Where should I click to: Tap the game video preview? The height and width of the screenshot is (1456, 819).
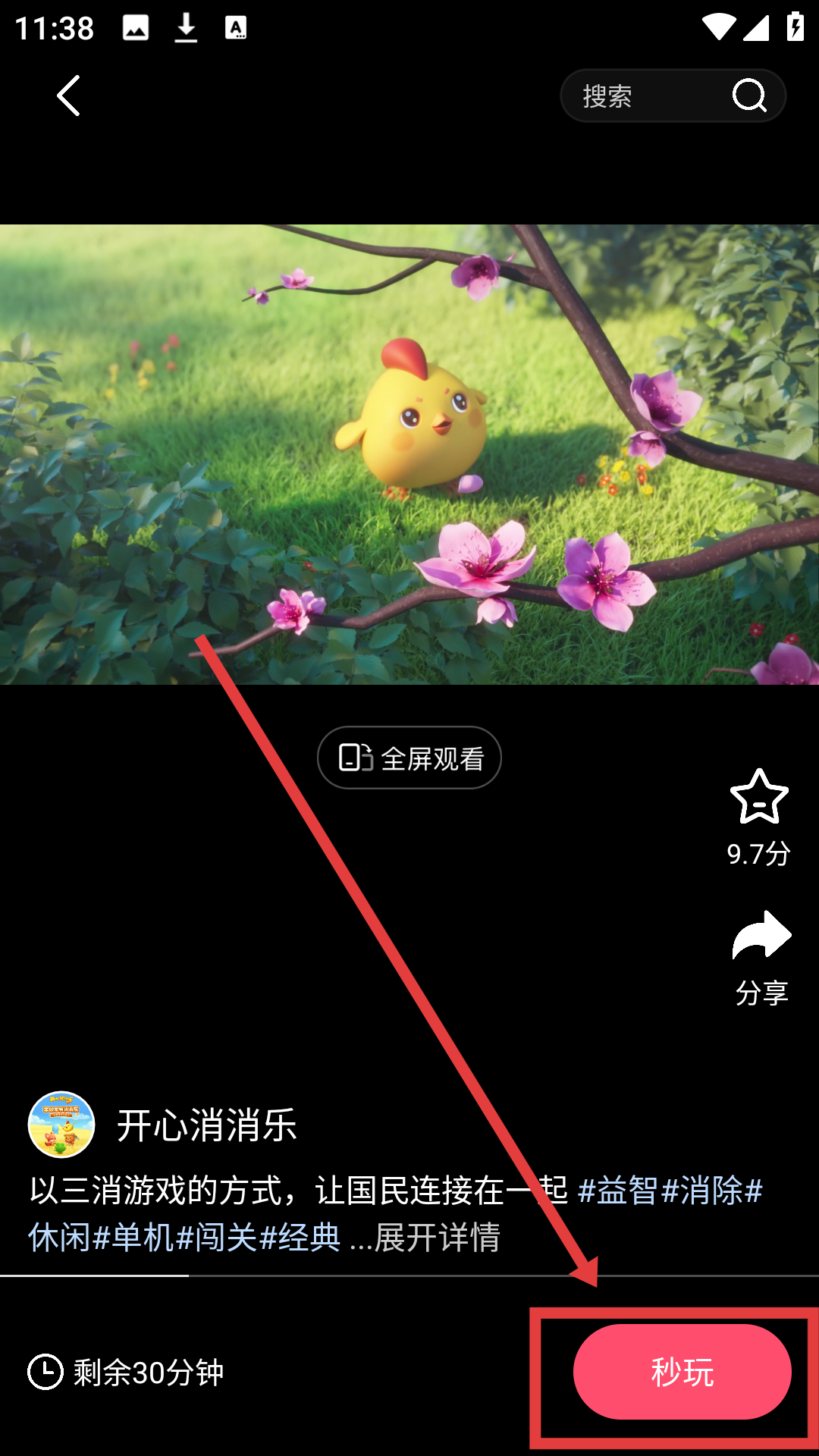(409, 453)
